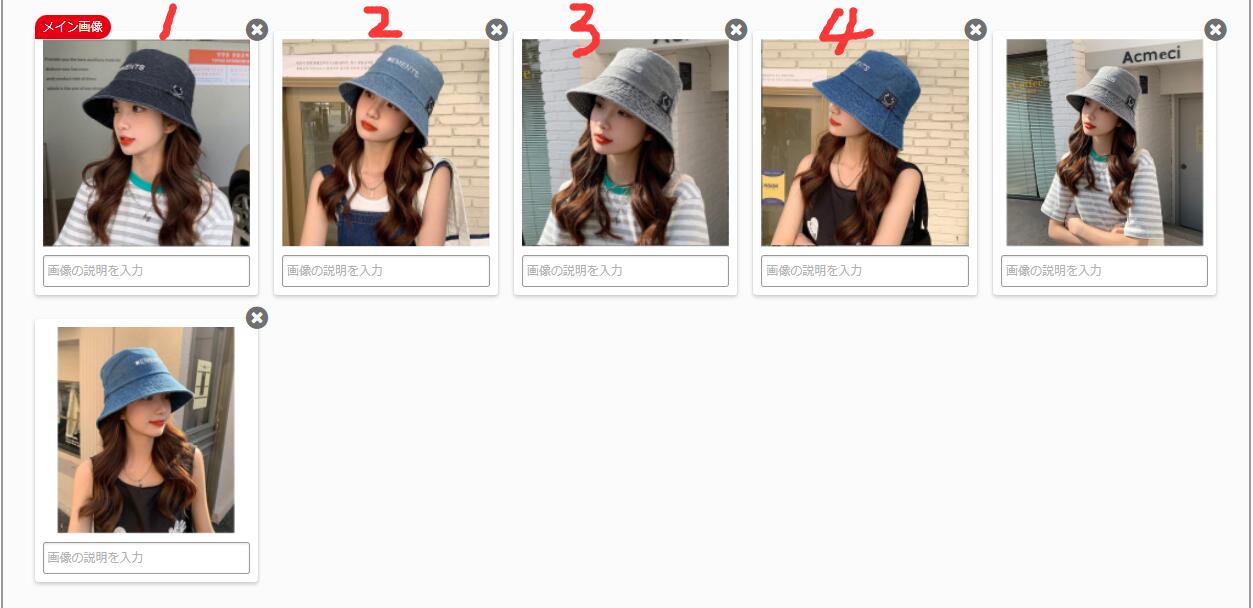The height and width of the screenshot is (608, 1253).
Task: Select the Acmeci storefront thumbnail
Action: (x=1104, y=143)
